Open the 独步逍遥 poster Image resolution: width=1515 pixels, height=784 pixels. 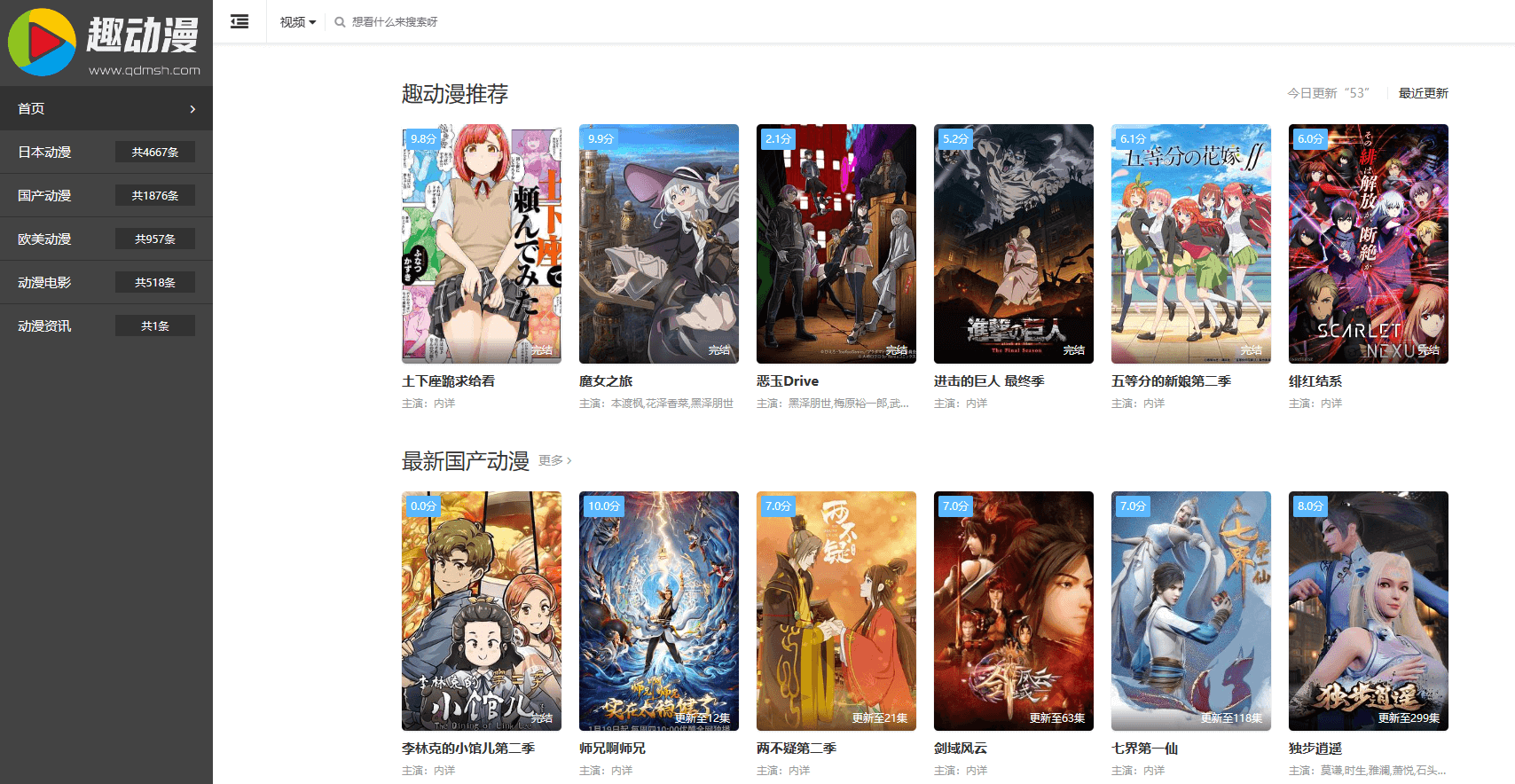[x=1368, y=611]
